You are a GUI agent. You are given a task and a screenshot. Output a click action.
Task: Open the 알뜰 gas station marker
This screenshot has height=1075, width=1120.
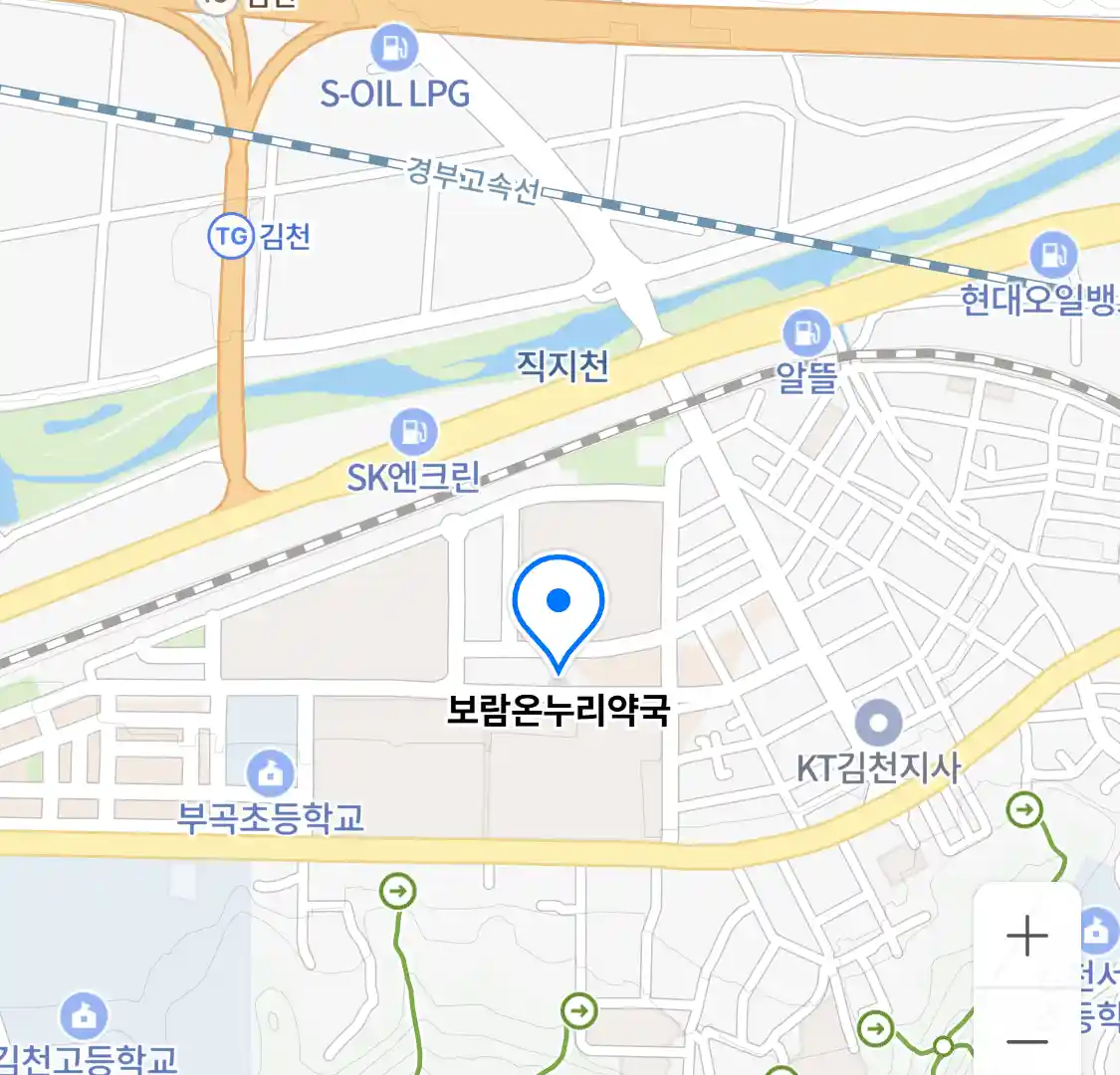coord(806,333)
